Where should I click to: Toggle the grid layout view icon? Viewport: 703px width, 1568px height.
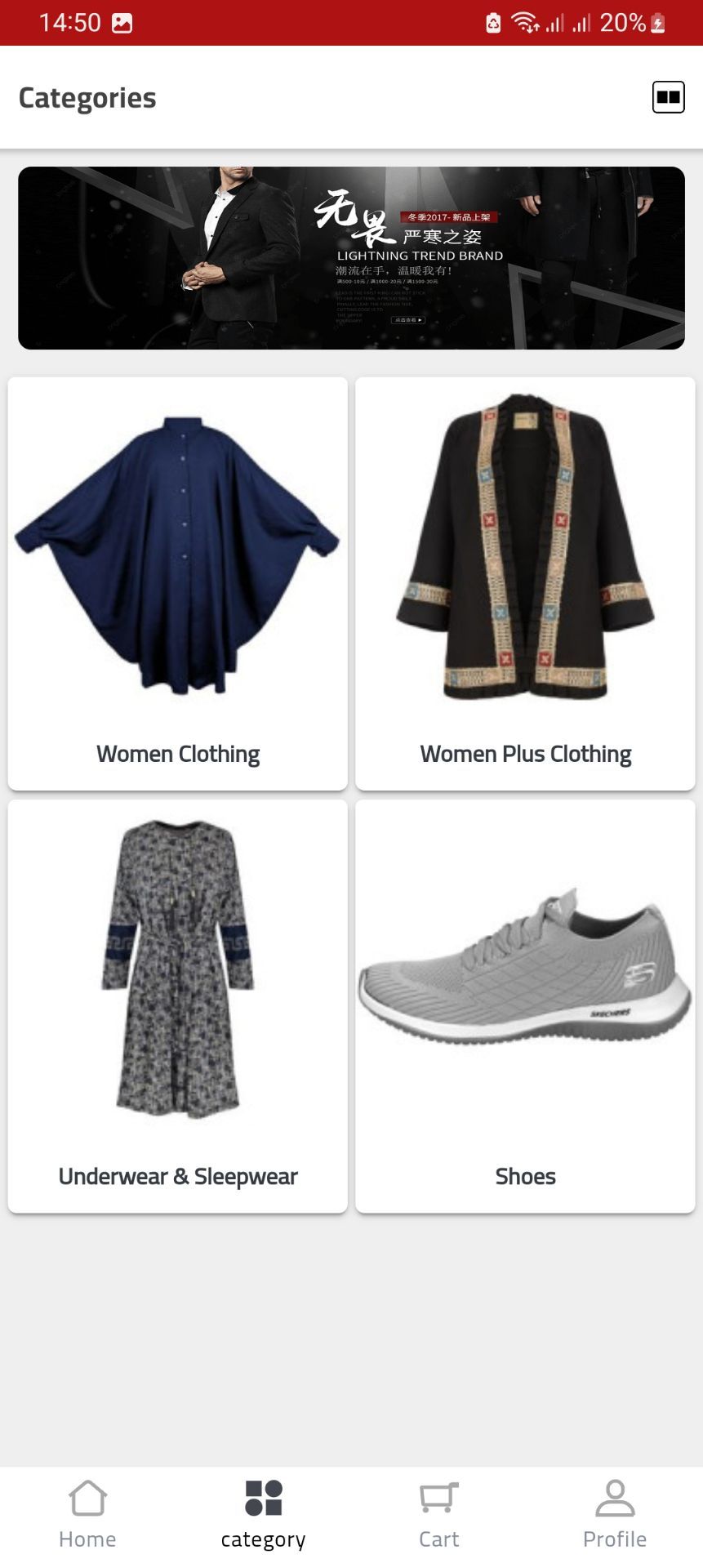[x=668, y=97]
